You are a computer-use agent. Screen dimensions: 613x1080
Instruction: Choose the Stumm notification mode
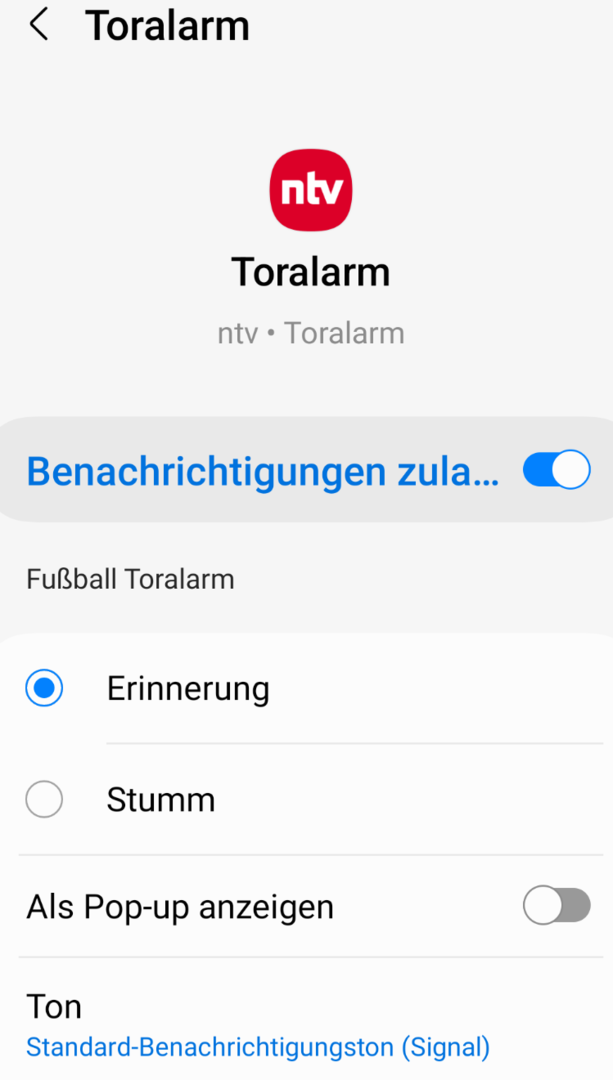45,800
